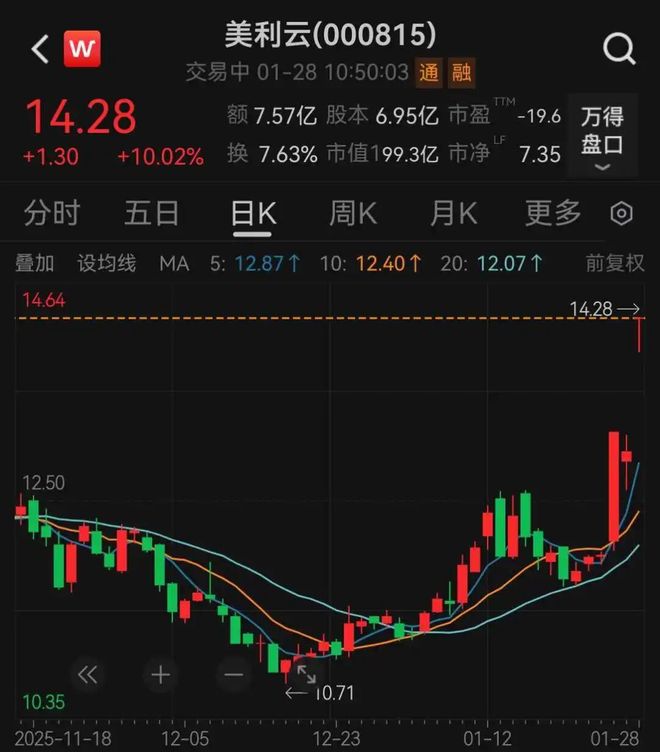Screen dimensions: 660x752
Task: Open the 更多 chart periods menu
Action: click(552, 213)
